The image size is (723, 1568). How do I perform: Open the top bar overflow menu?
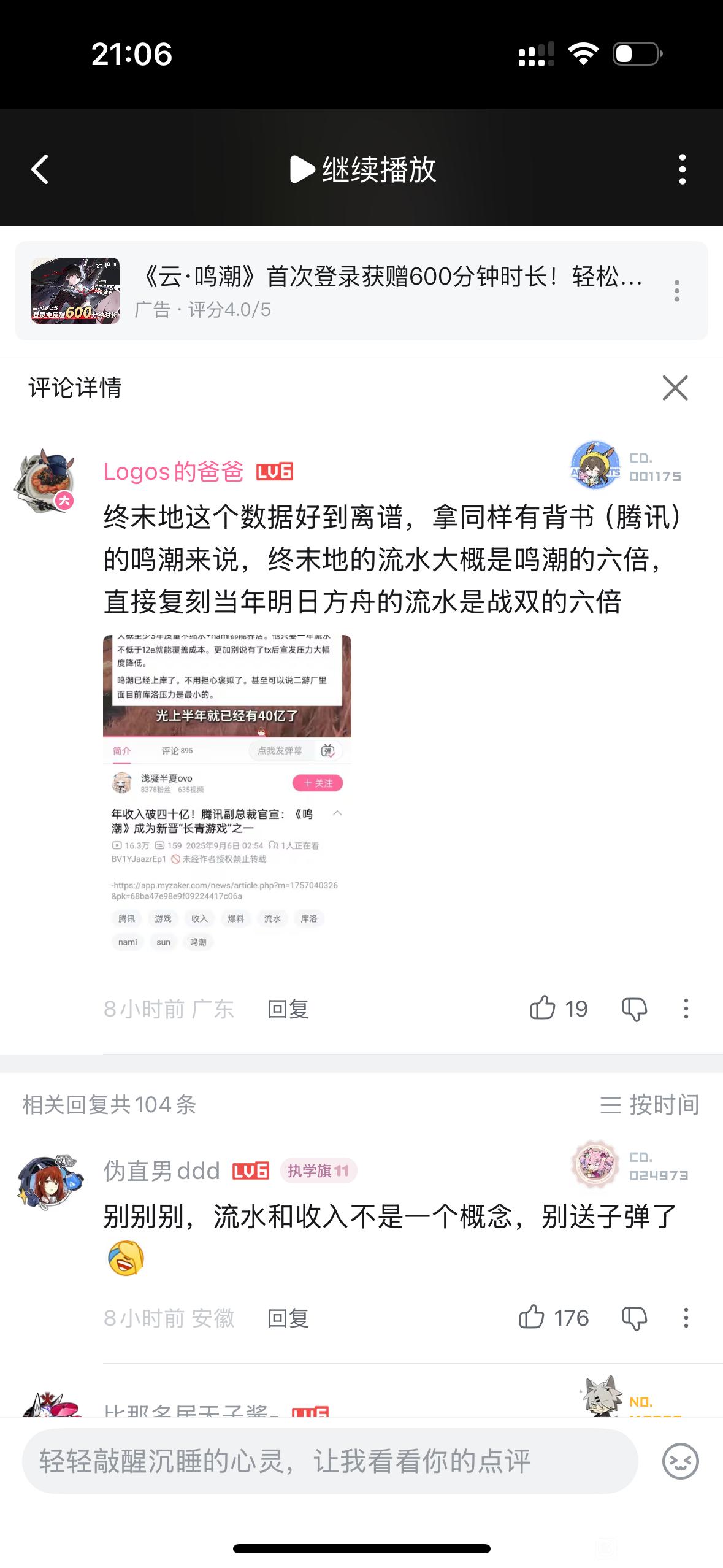[682, 169]
